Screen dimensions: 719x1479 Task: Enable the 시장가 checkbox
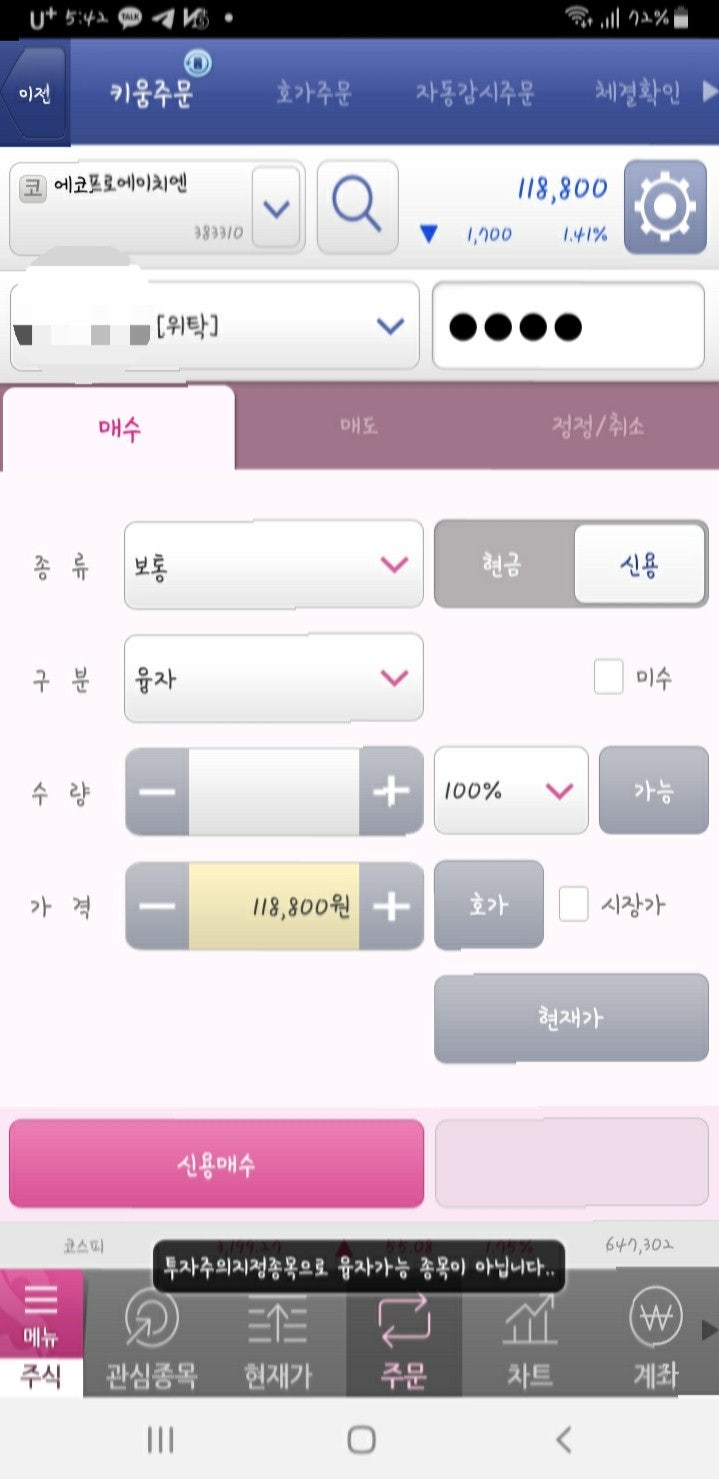[x=573, y=905]
